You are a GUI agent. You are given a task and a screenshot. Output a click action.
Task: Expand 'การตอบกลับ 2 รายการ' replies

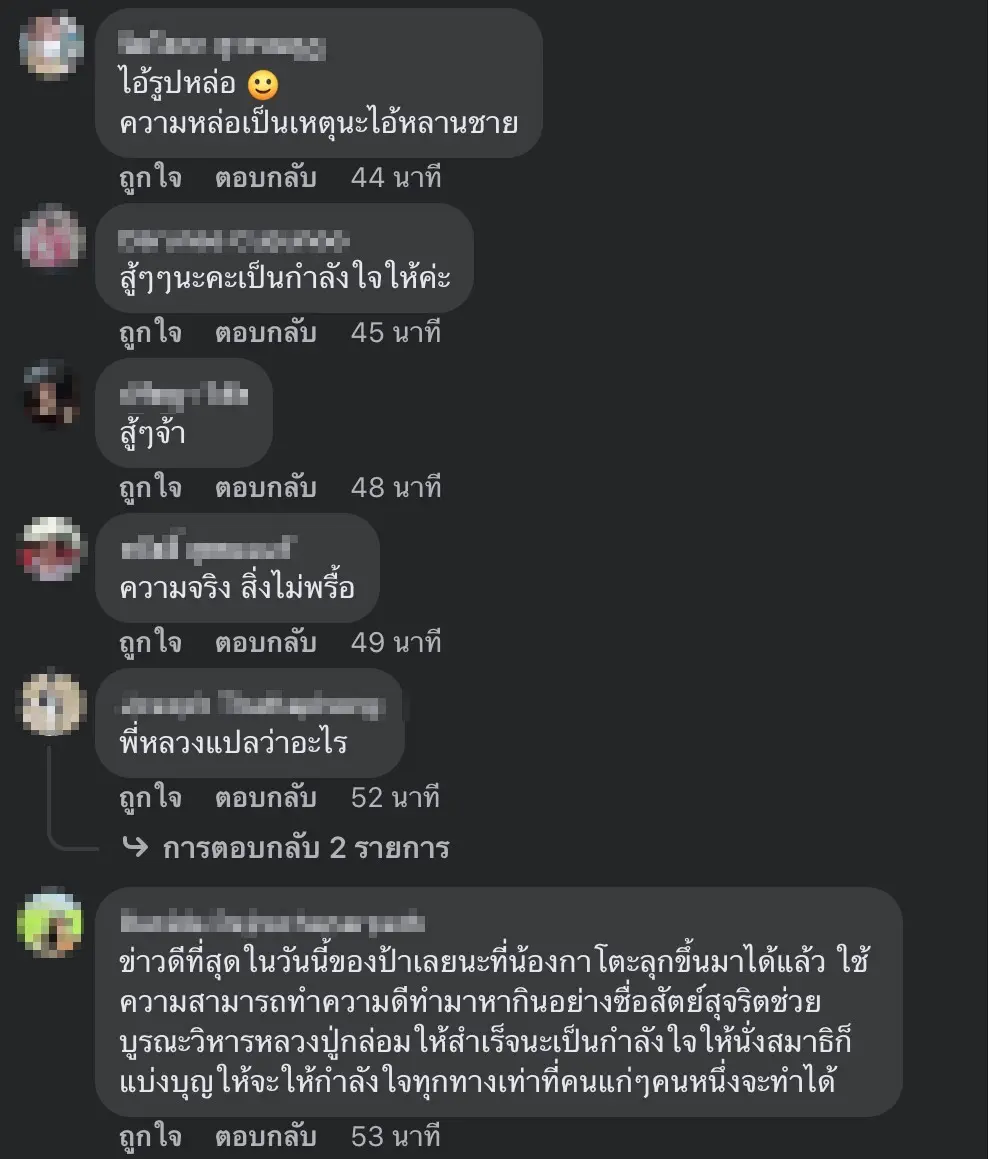[x=305, y=849]
